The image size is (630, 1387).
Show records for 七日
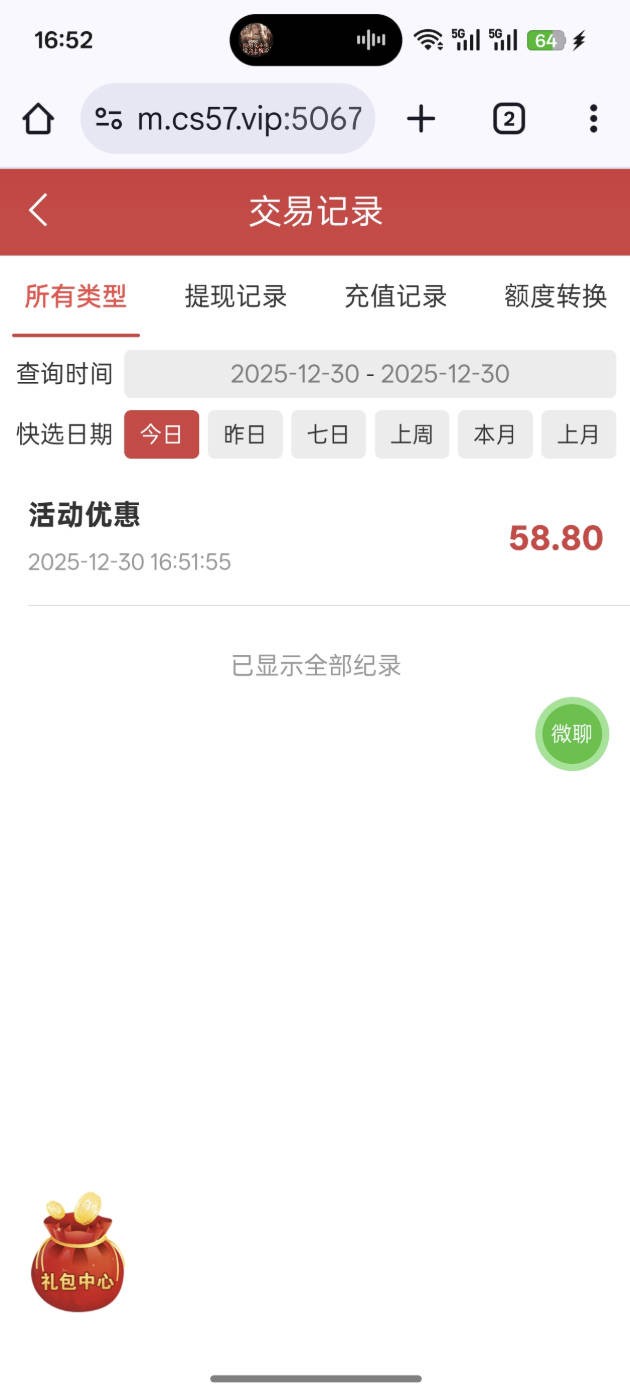click(328, 435)
